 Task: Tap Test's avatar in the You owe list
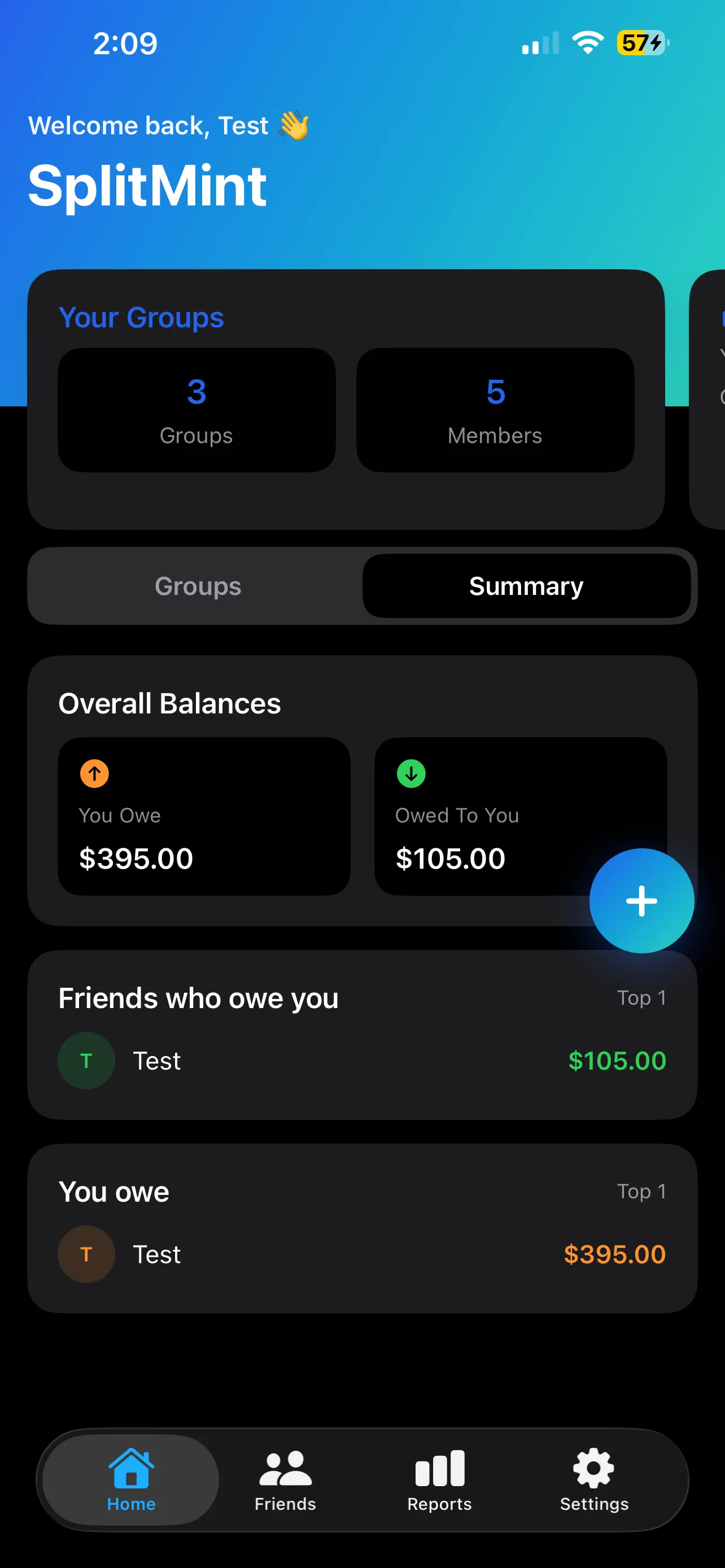[x=86, y=1254]
